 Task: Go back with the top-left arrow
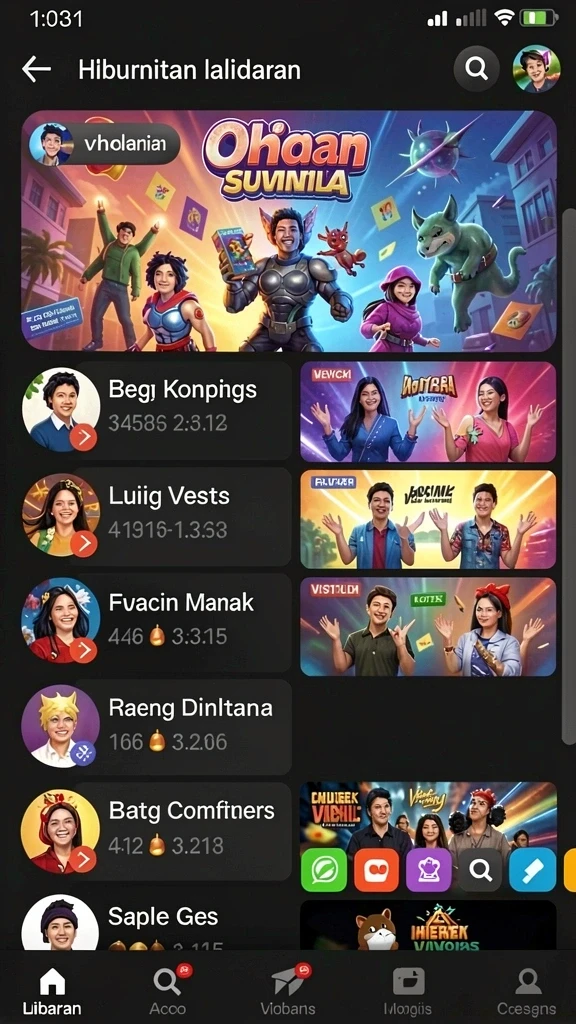(x=36, y=69)
